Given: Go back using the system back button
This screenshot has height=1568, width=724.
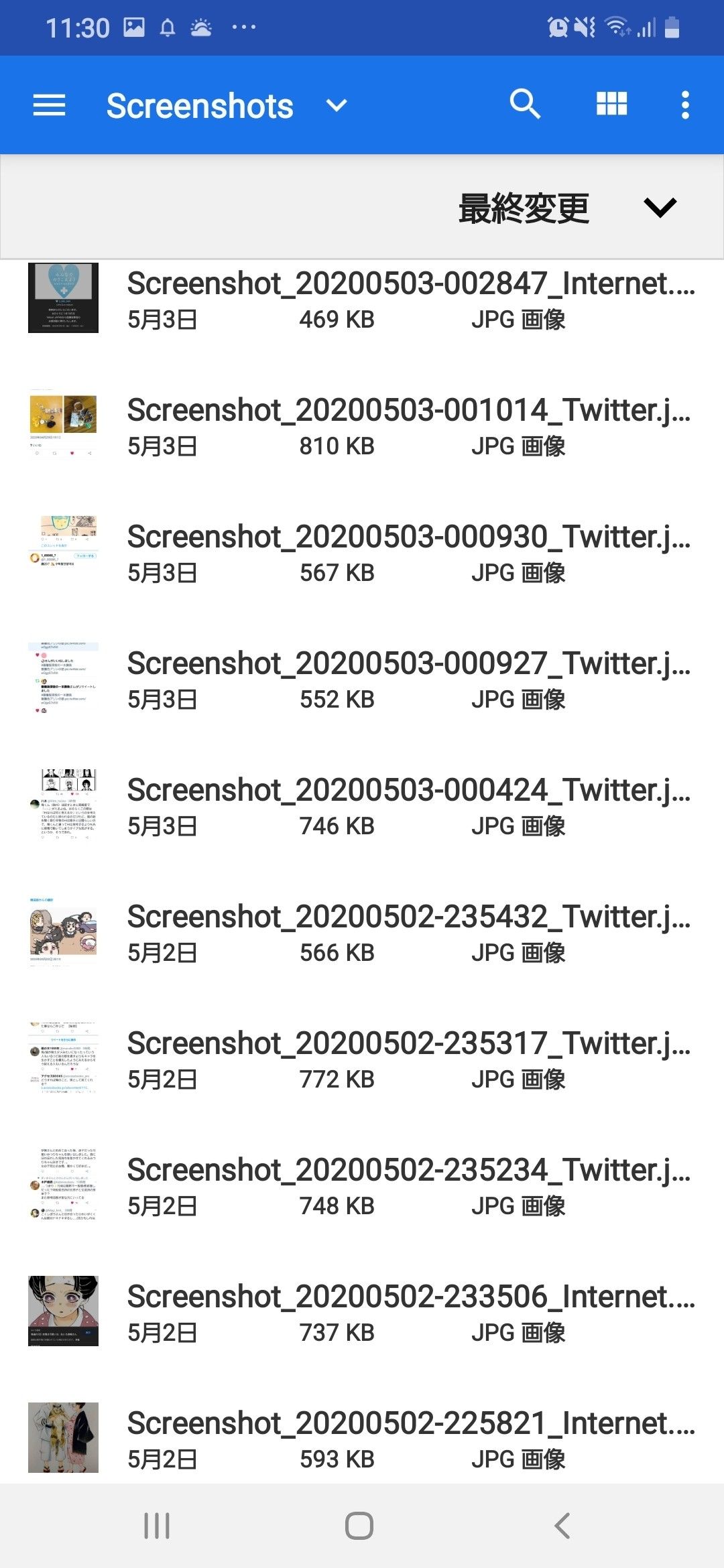Looking at the screenshot, I should pyautogui.click(x=562, y=1526).
